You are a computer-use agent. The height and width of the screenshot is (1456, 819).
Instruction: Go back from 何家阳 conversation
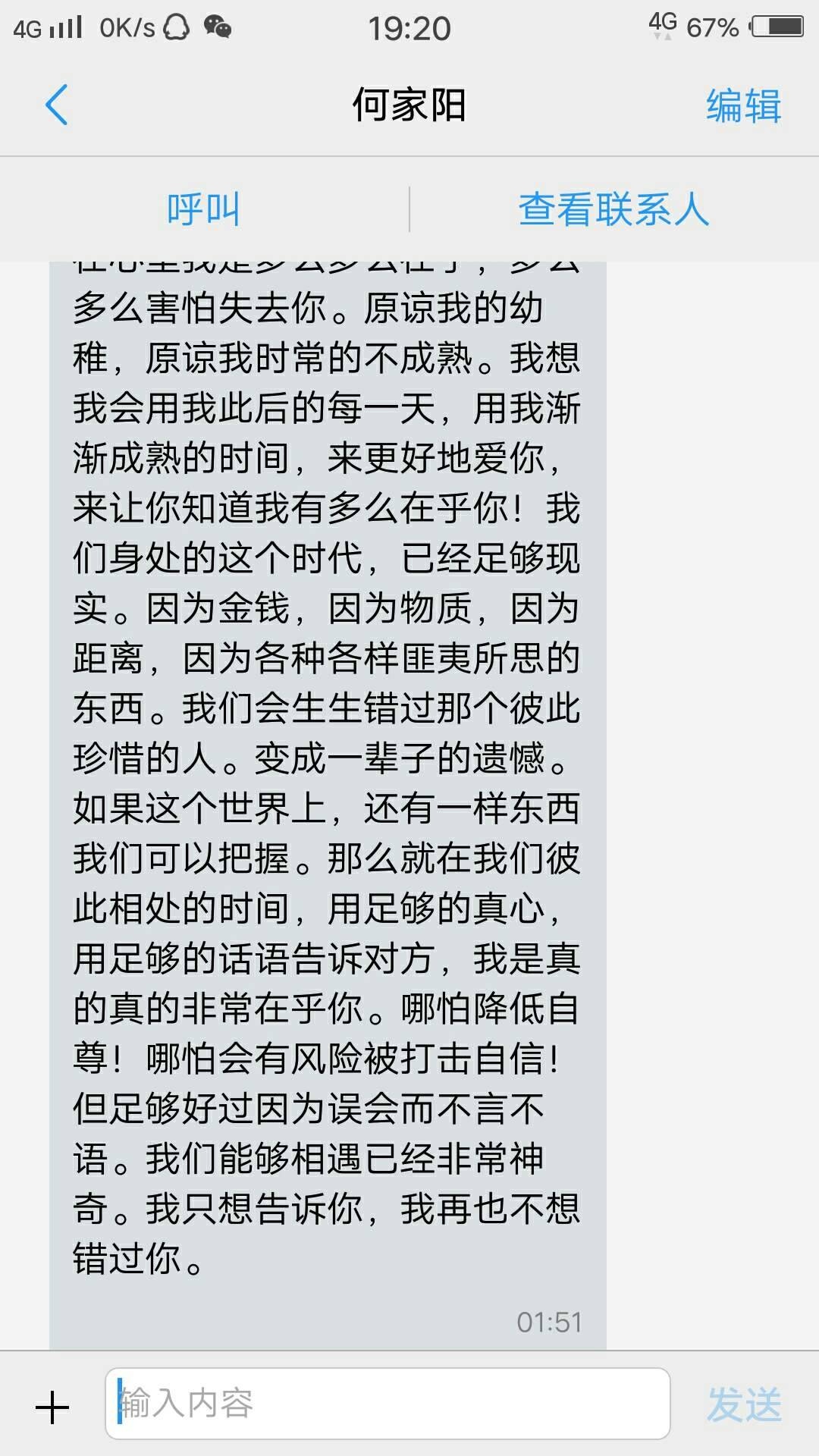pyautogui.click(x=57, y=105)
